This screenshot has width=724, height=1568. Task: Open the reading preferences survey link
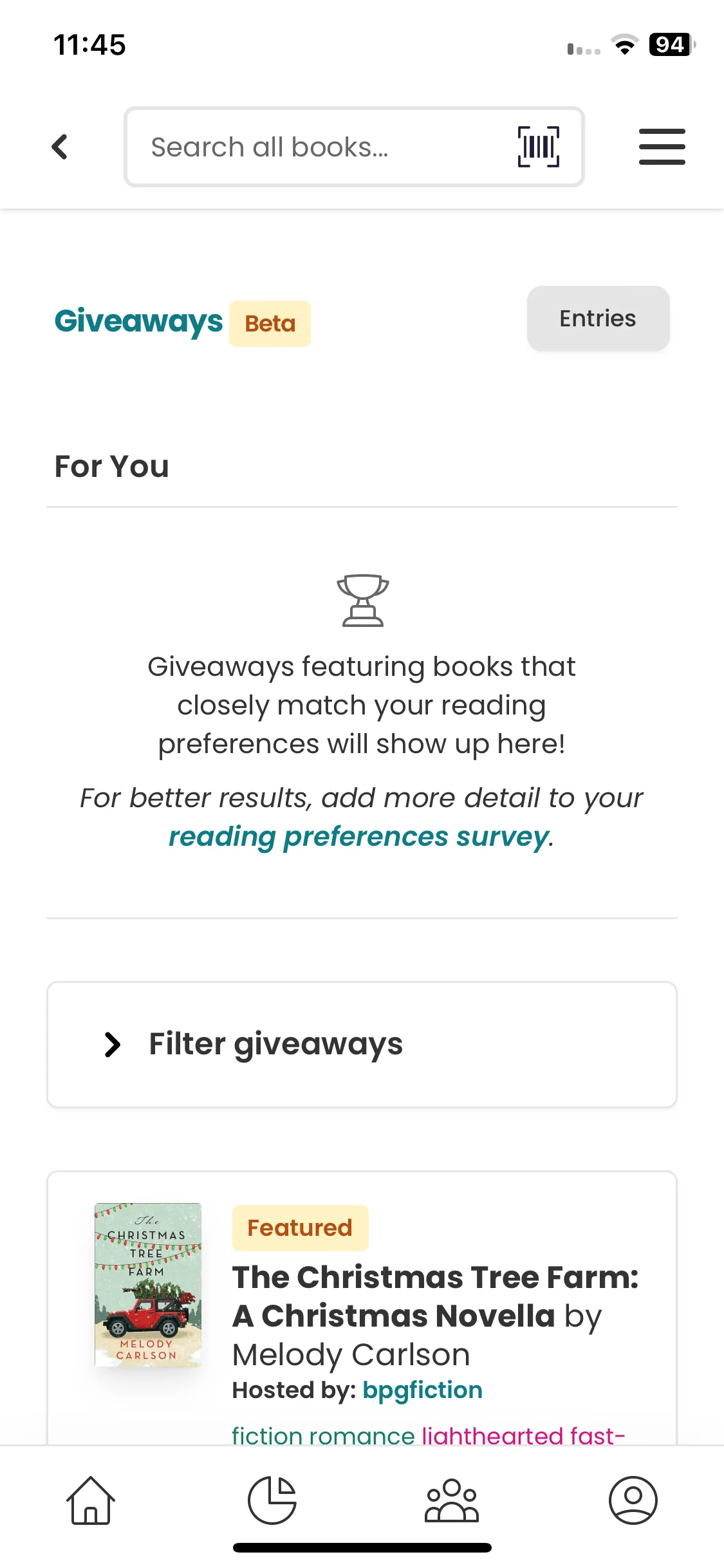click(358, 837)
